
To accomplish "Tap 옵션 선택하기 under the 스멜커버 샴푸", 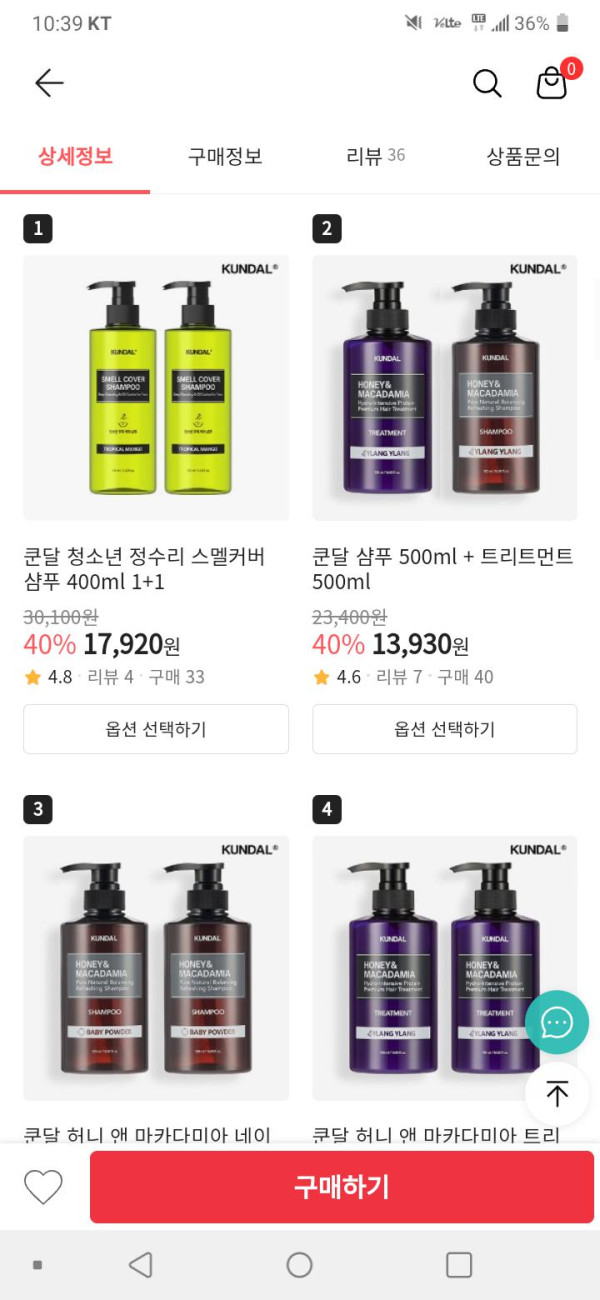I will click(x=156, y=729).
